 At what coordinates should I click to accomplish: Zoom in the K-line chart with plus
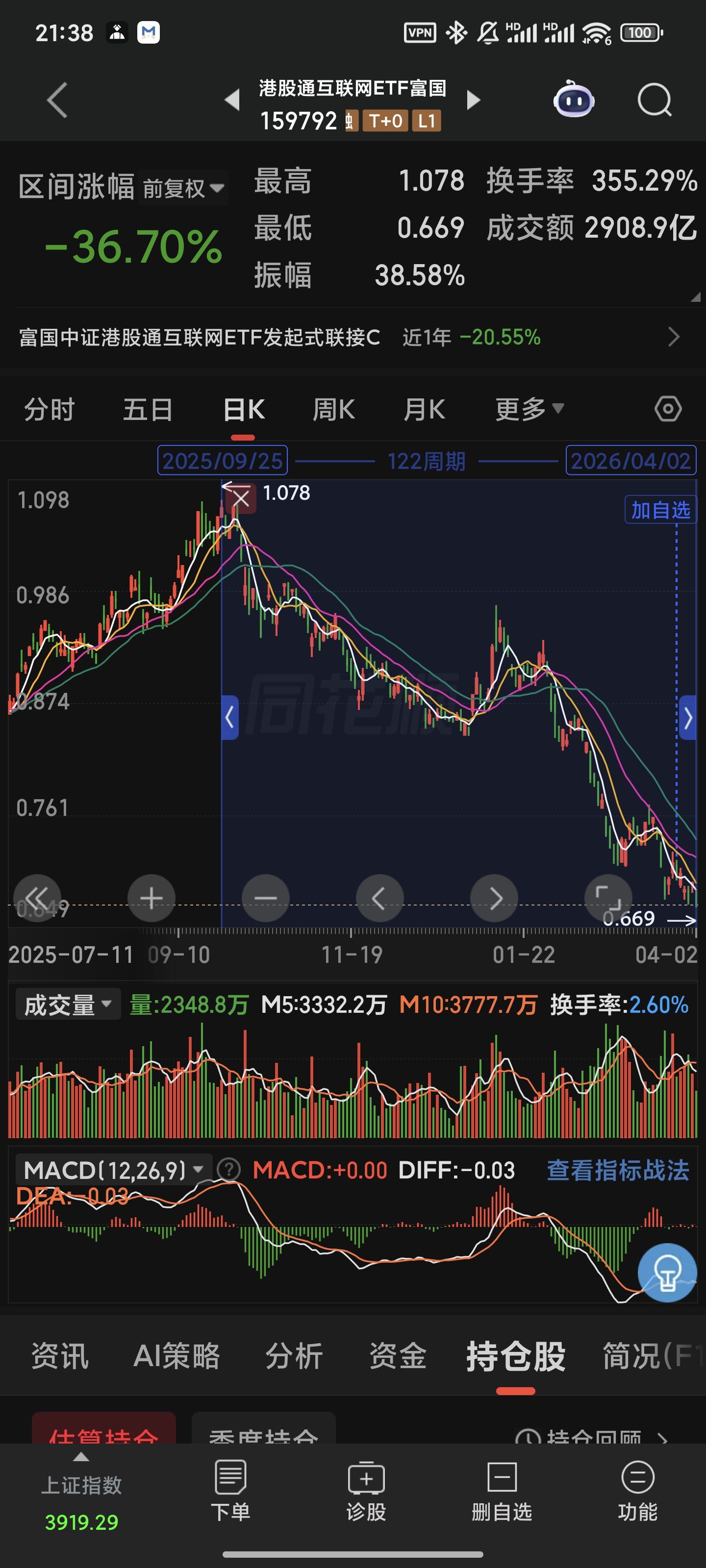(151, 899)
